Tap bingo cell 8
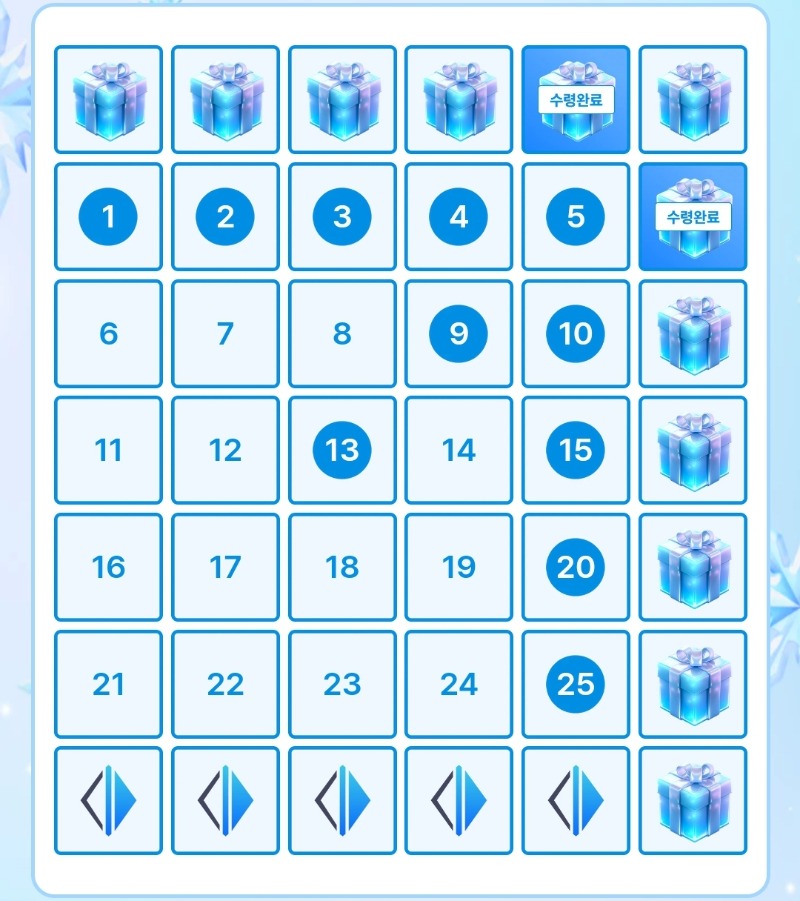 pyautogui.click(x=342, y=334)
